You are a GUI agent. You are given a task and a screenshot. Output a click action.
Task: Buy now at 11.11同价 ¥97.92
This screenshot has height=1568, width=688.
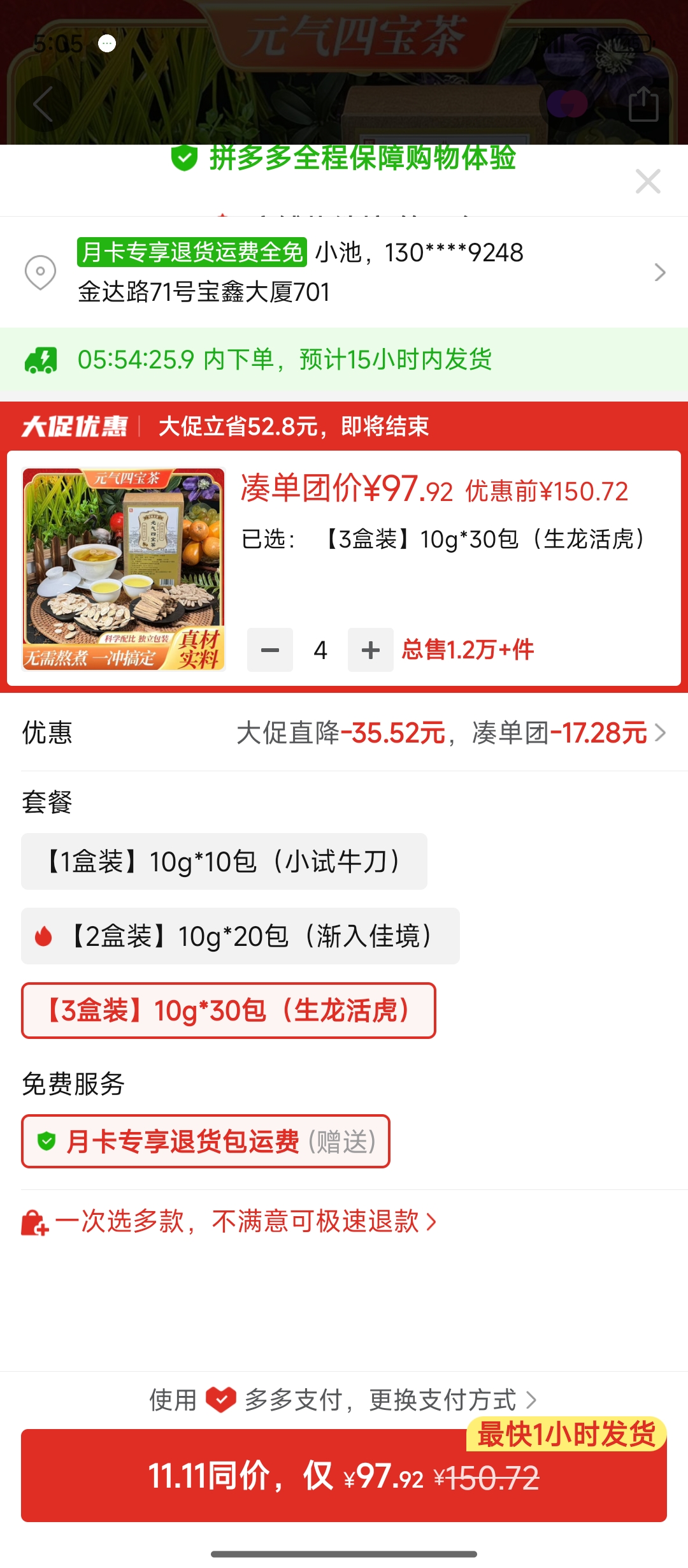pyautogui.click(x=344, y=1476)
